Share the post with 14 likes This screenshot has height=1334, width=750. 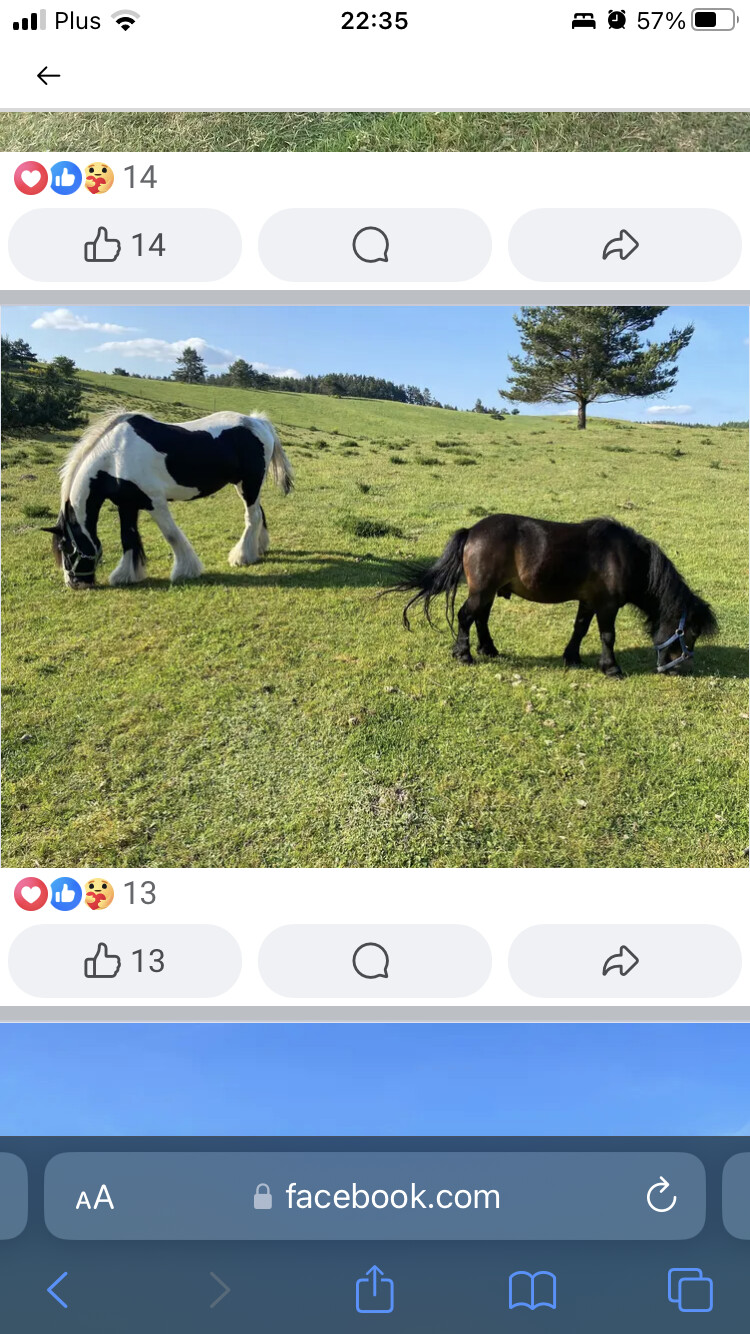pos(624,245)
